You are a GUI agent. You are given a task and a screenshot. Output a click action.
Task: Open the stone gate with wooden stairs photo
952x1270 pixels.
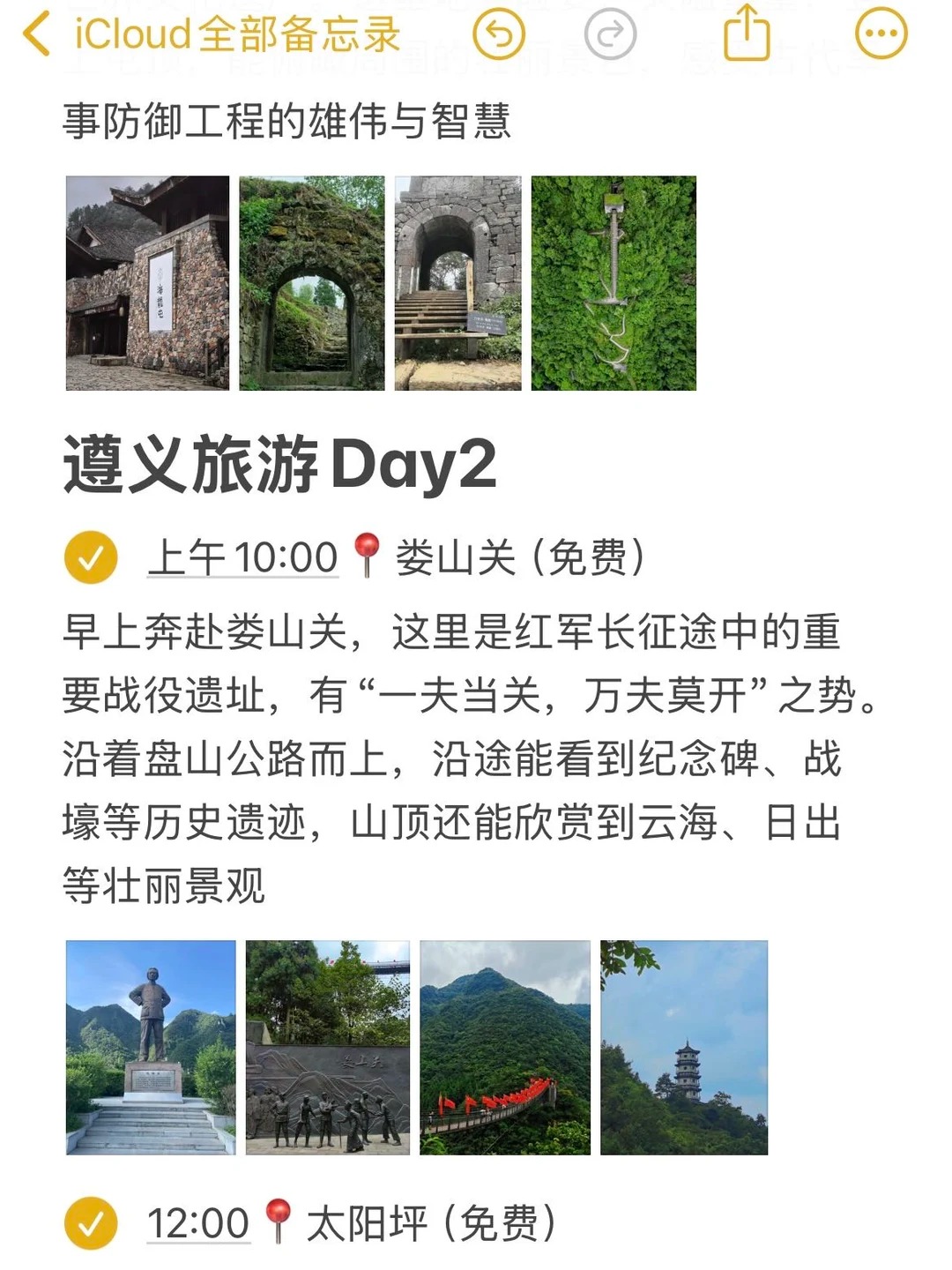click(x=457, y=283)
